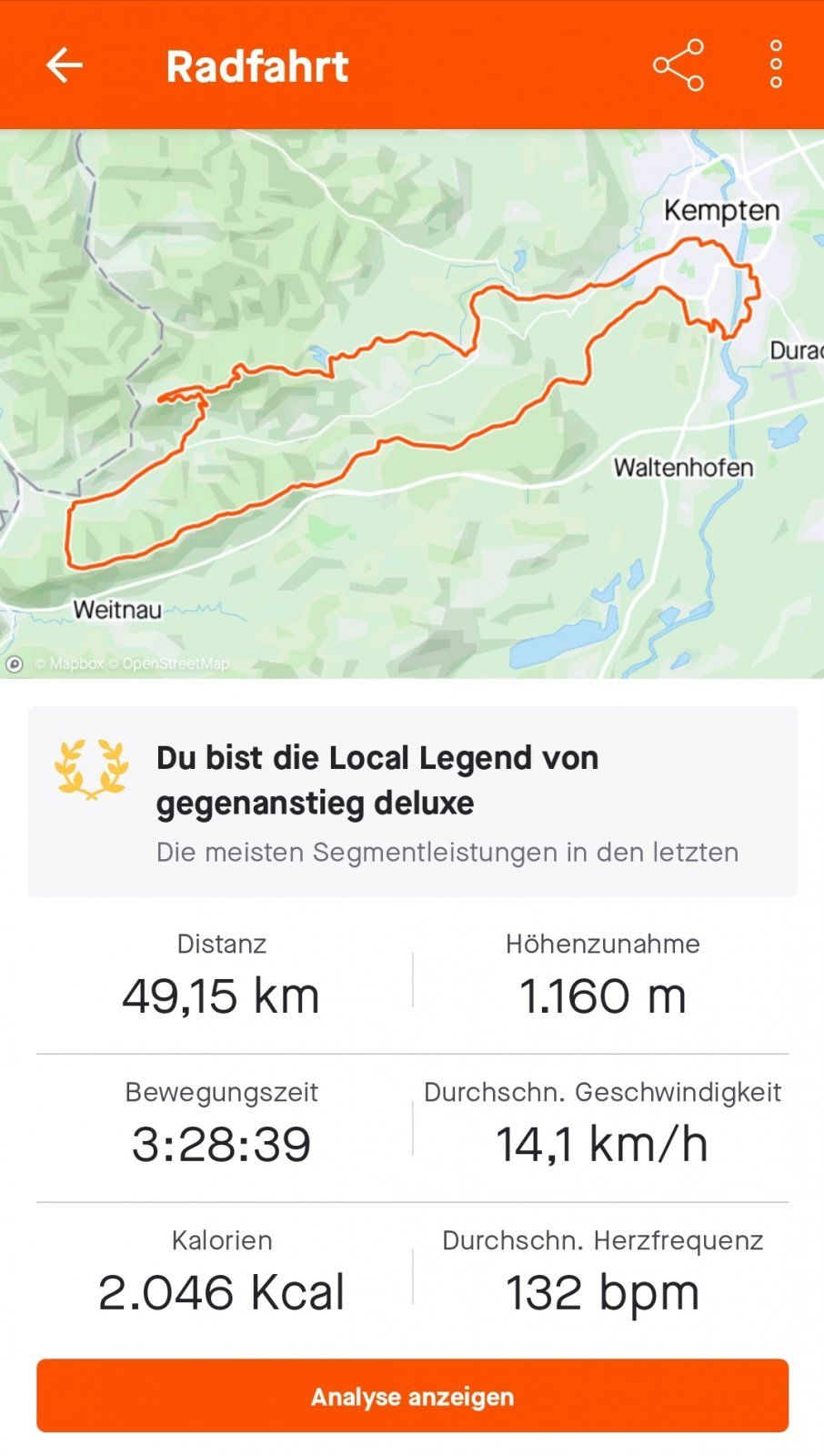Go back from the Radfahrt screen
Viewport: 824px width, 1456px height.
click(x=64, y=66)
